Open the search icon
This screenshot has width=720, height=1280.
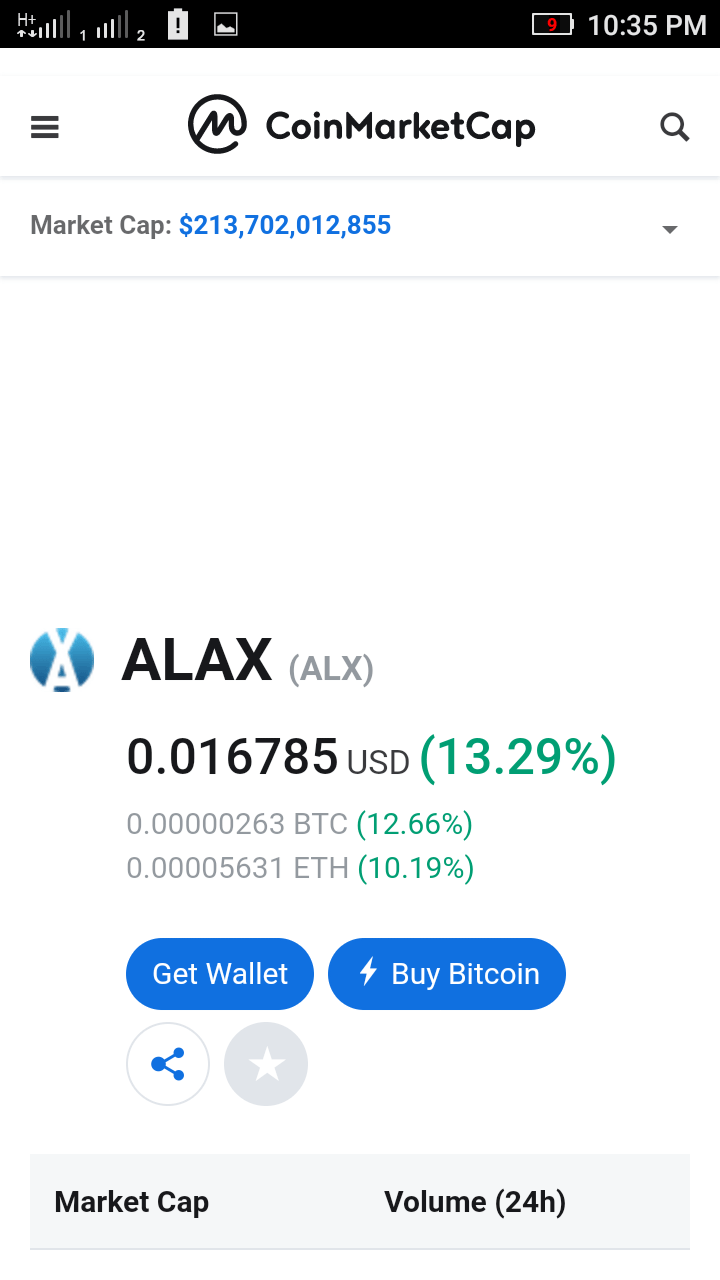[675, 127]
